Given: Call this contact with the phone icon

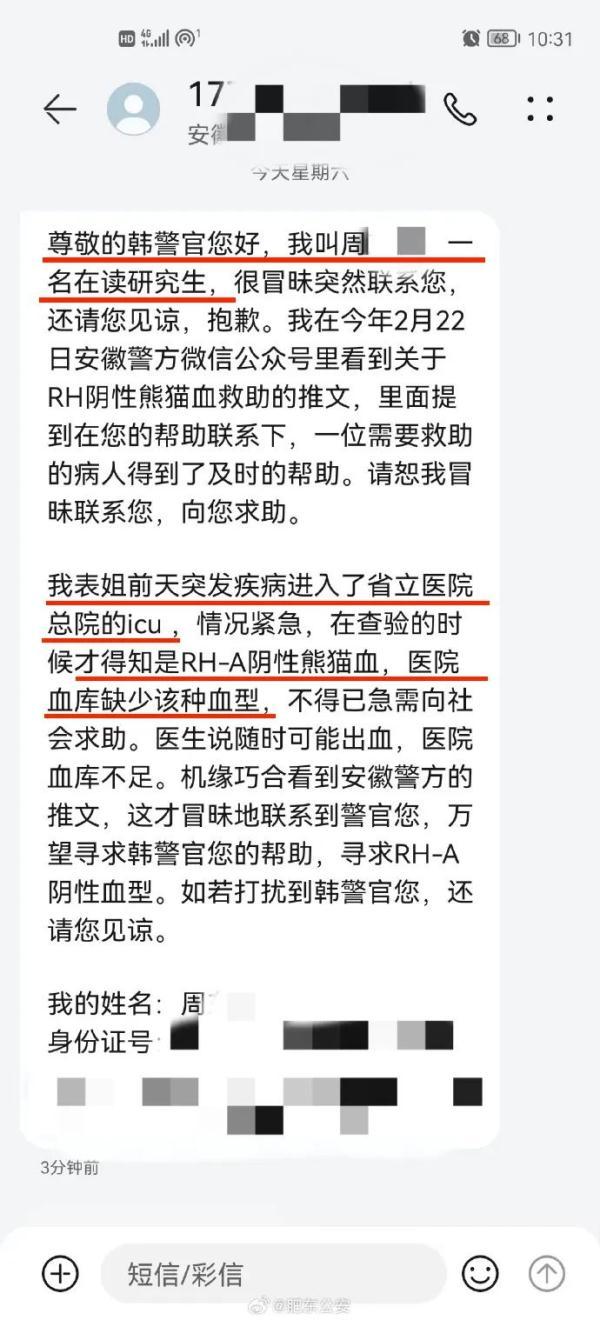Looking at the screenshot, I should [460, 109].
